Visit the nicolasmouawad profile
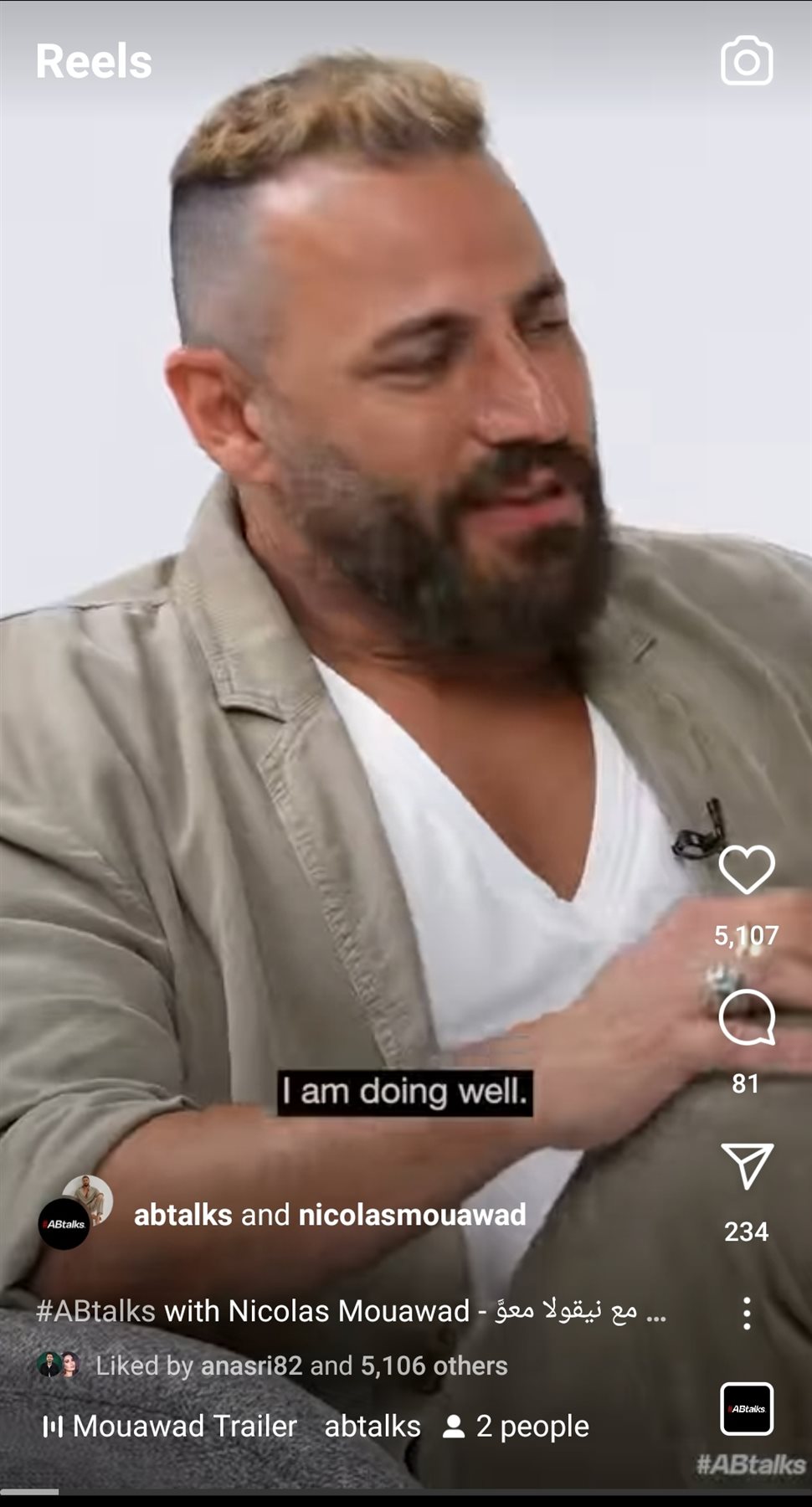 (x=412, y=1215)
